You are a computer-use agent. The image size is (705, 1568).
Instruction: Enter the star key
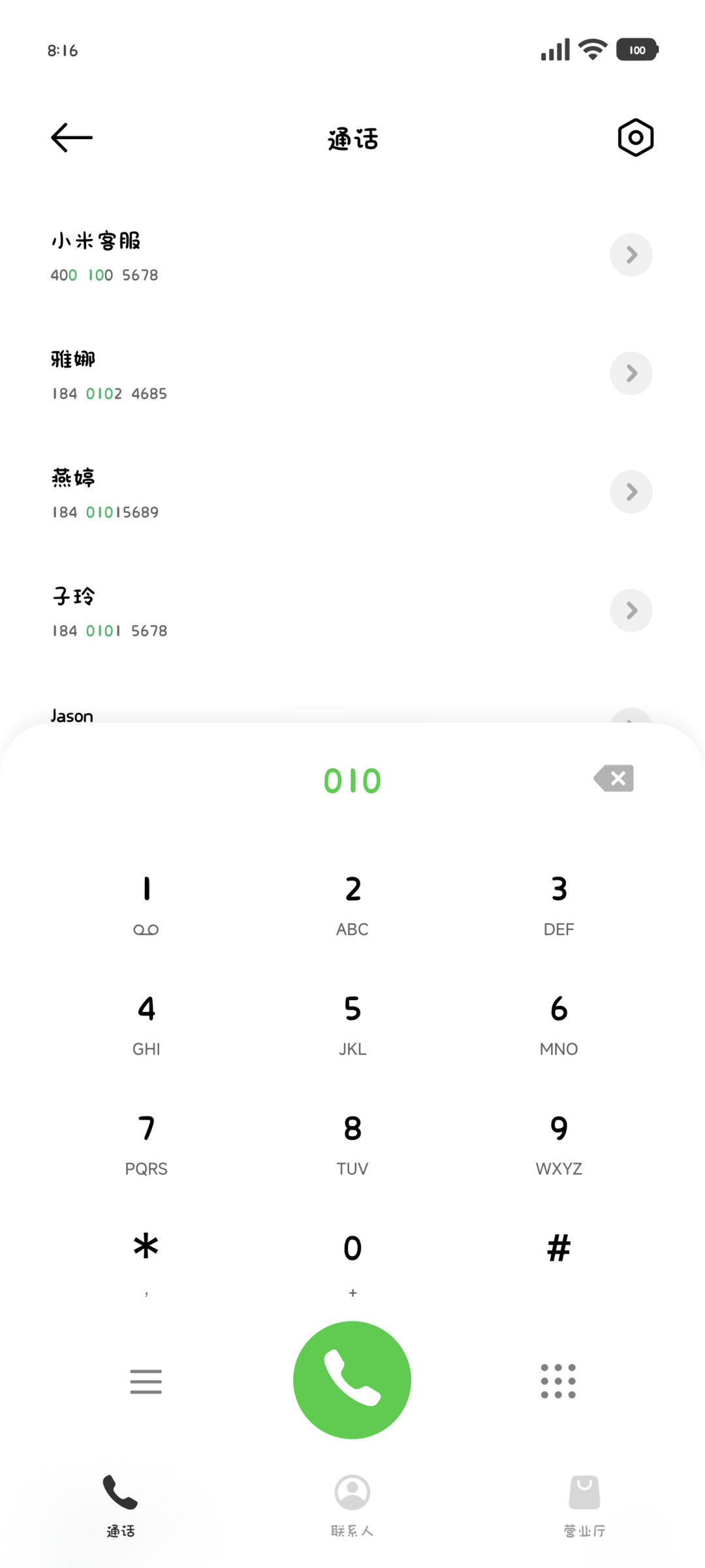coord(146,1263)
